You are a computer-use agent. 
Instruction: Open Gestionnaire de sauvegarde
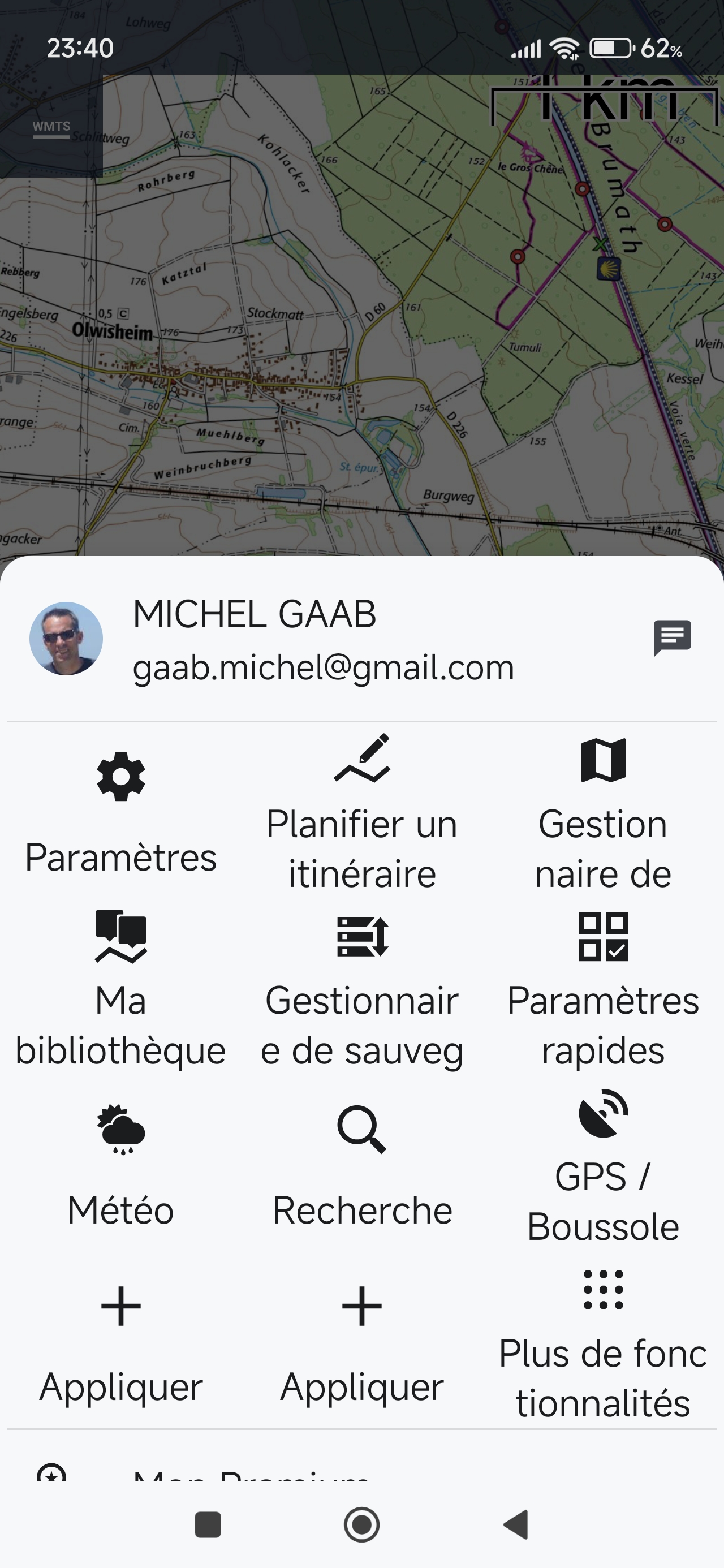[x=361, y=990]
